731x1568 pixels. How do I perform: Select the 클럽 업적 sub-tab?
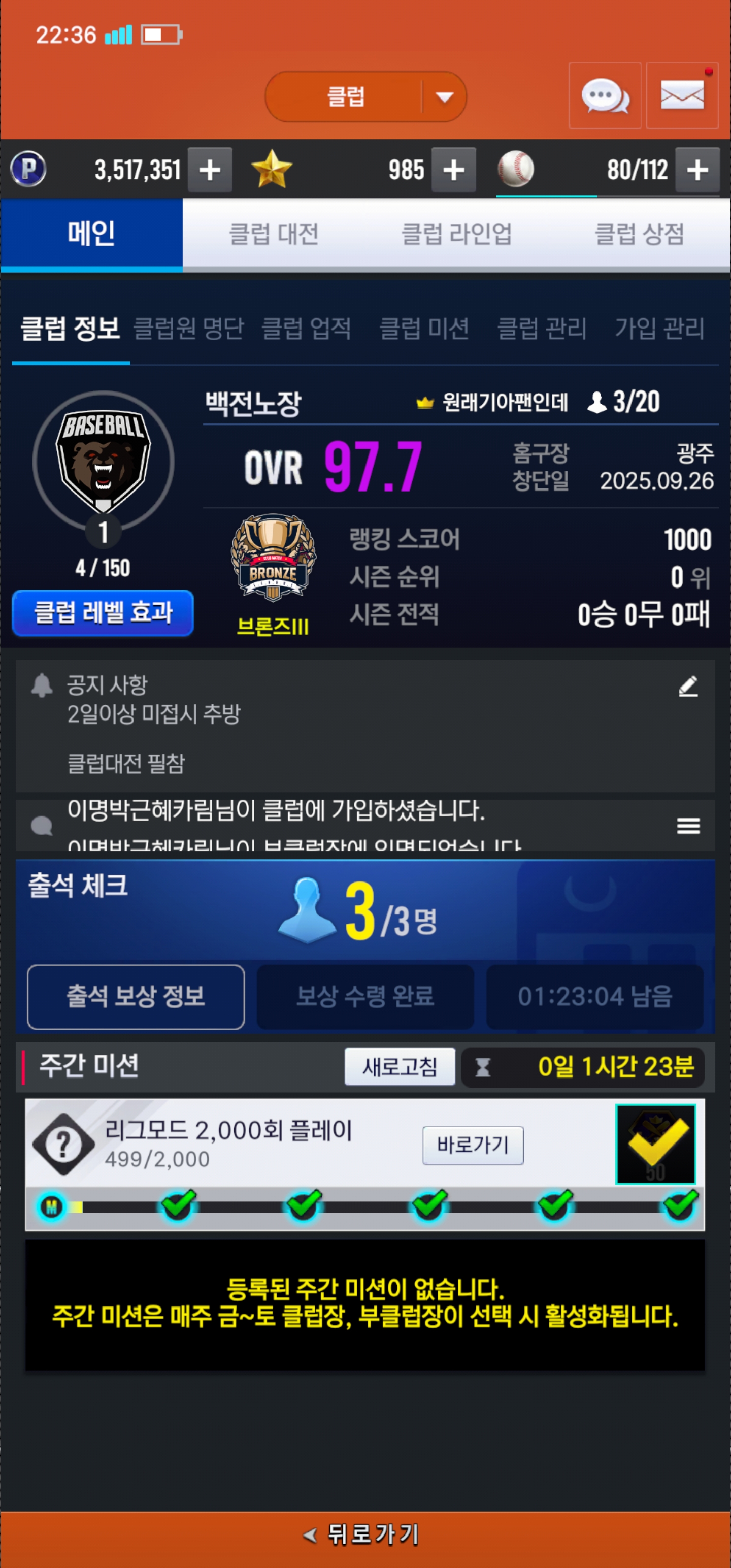[306, 329]
